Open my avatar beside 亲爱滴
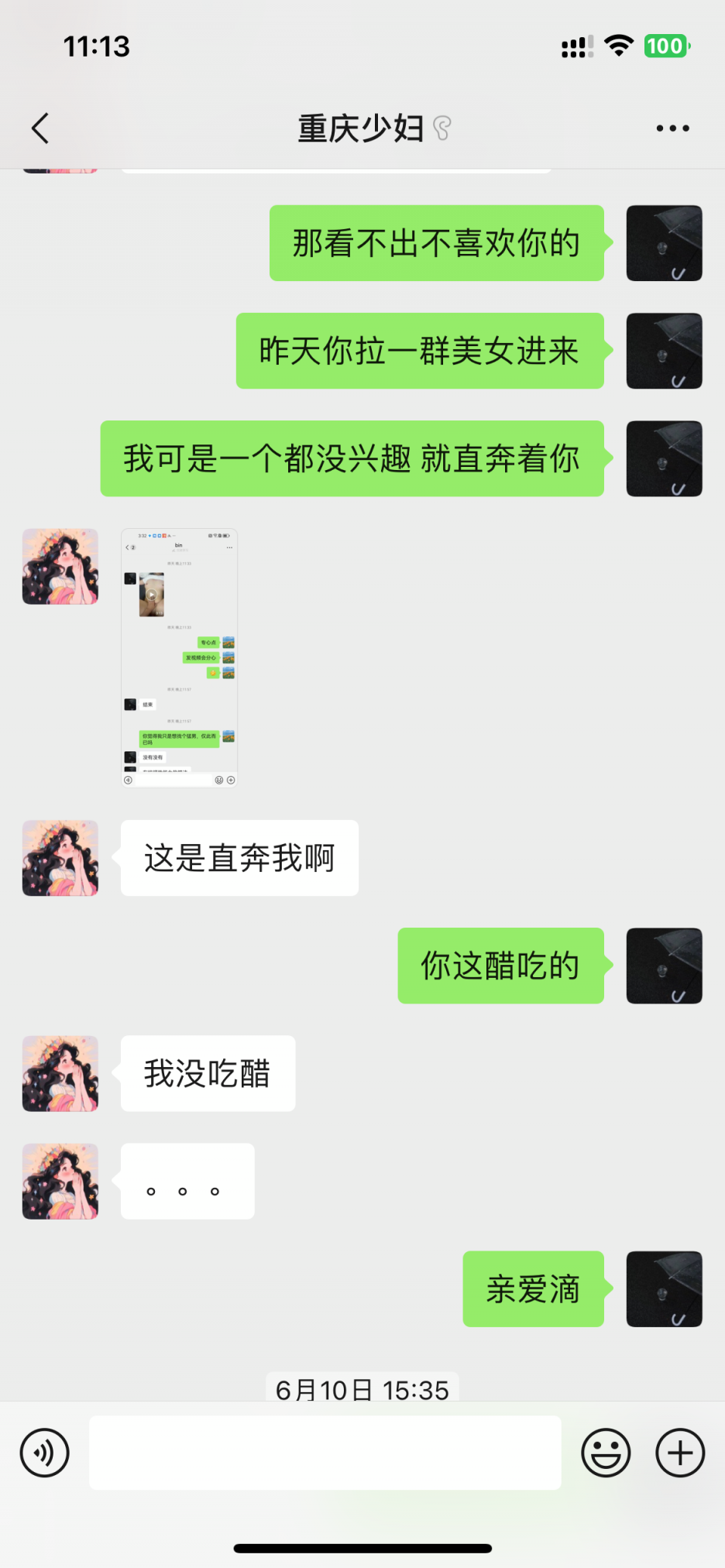The height and width of the screenshot is (1568, 725). (x=664, y=1288)
